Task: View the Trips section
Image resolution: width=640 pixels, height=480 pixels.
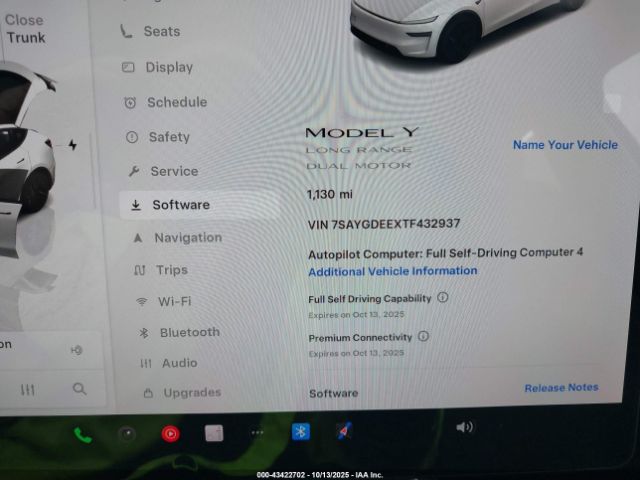Action: pyautogui.click(x=171, y=270)
